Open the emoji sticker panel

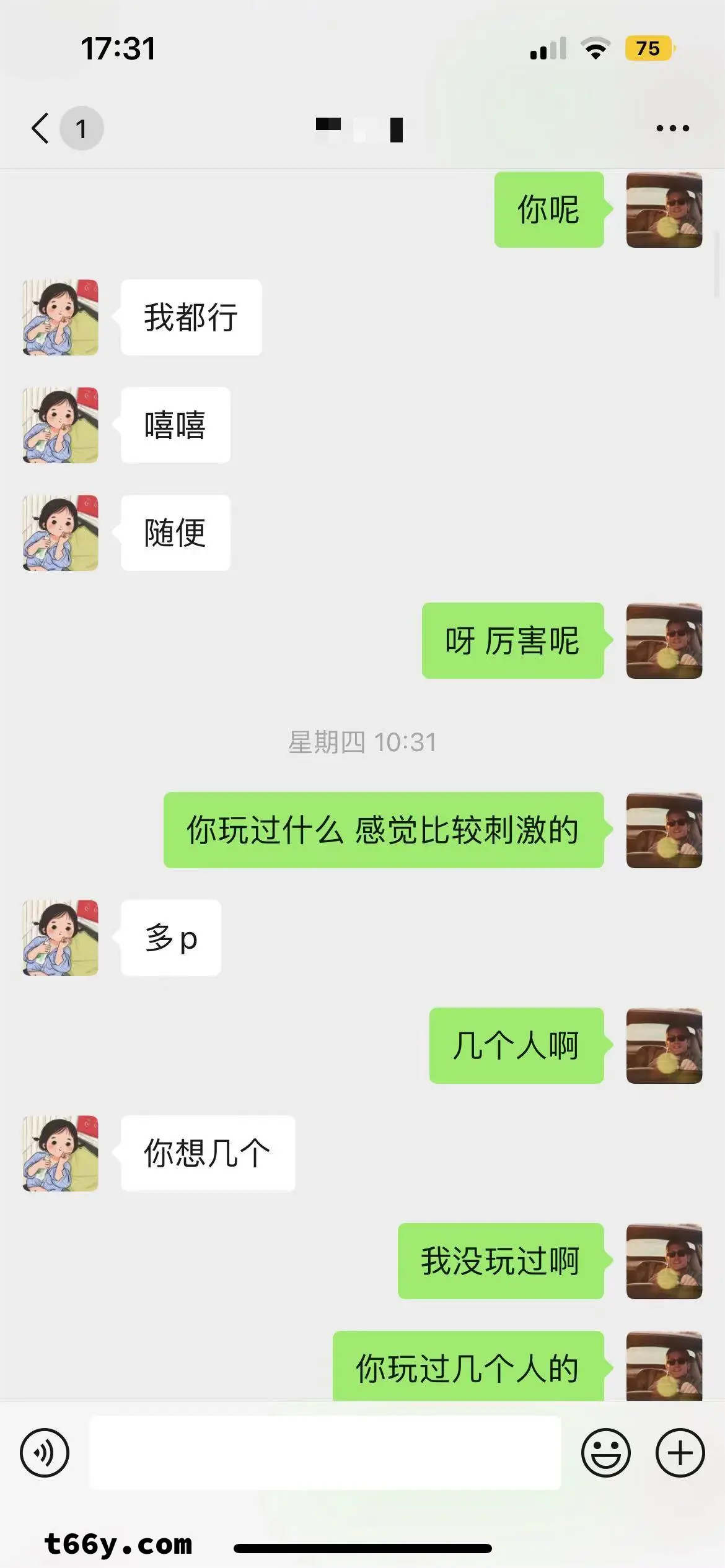point(605,1453)
